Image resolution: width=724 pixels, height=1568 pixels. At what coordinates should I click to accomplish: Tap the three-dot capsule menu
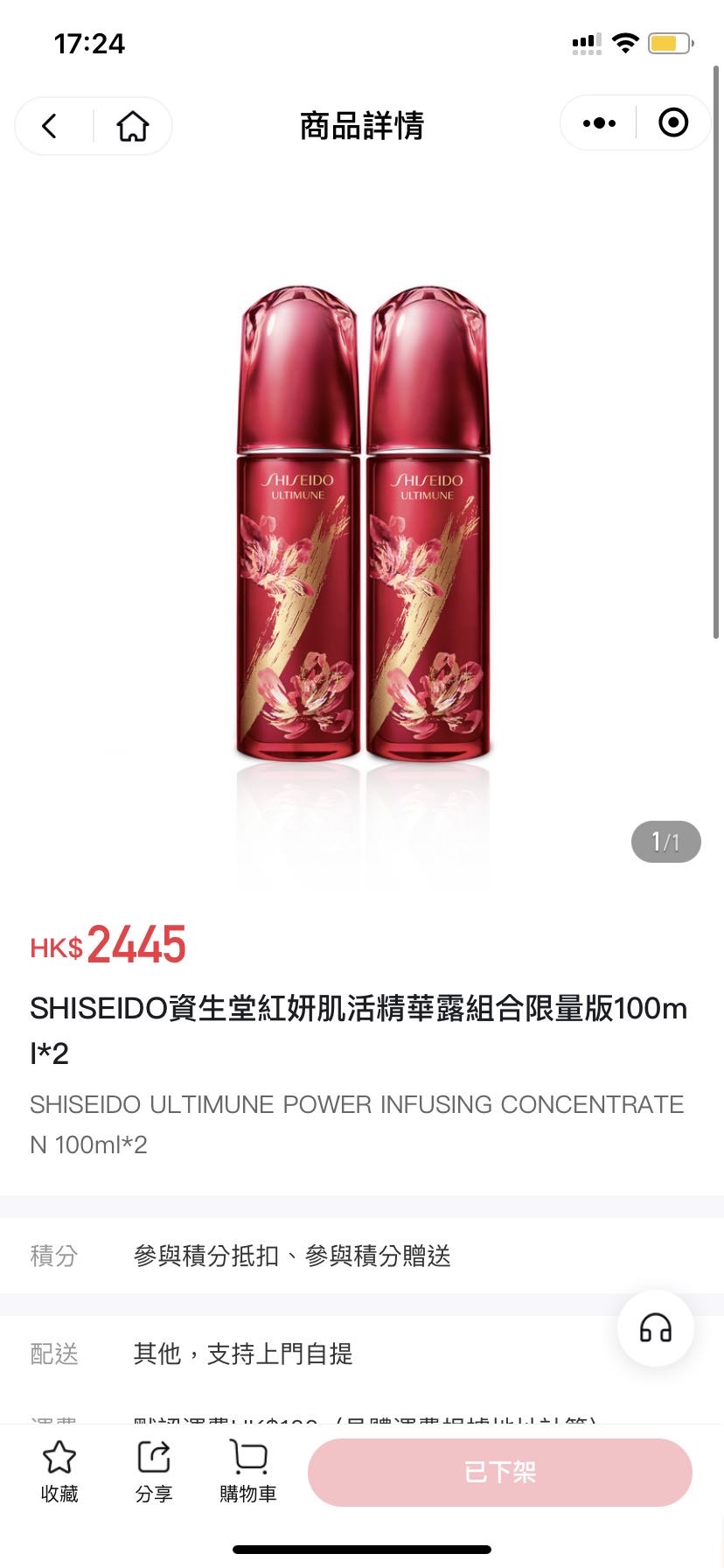pyautogui.click(x=598, y=122)
